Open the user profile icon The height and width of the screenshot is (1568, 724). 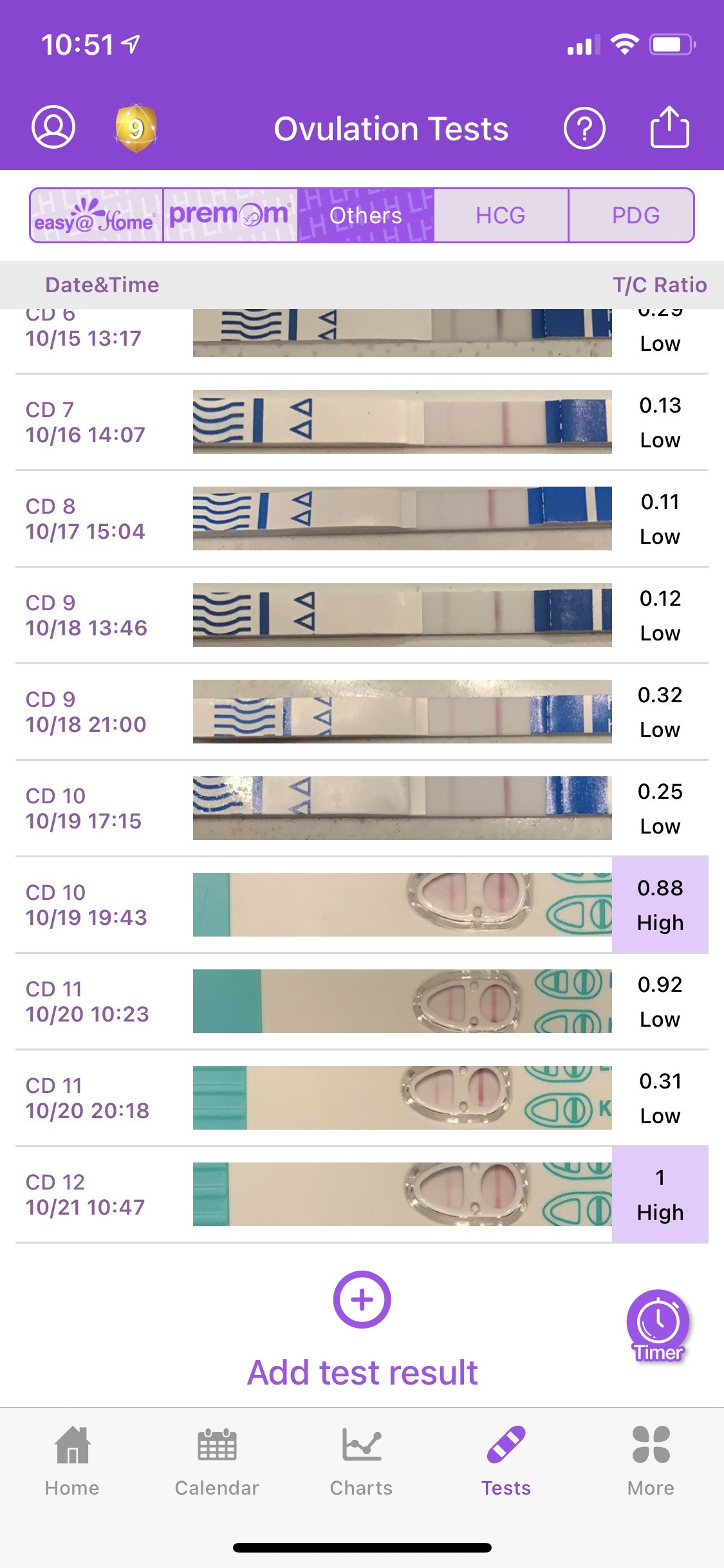click(x=53, y=127)
